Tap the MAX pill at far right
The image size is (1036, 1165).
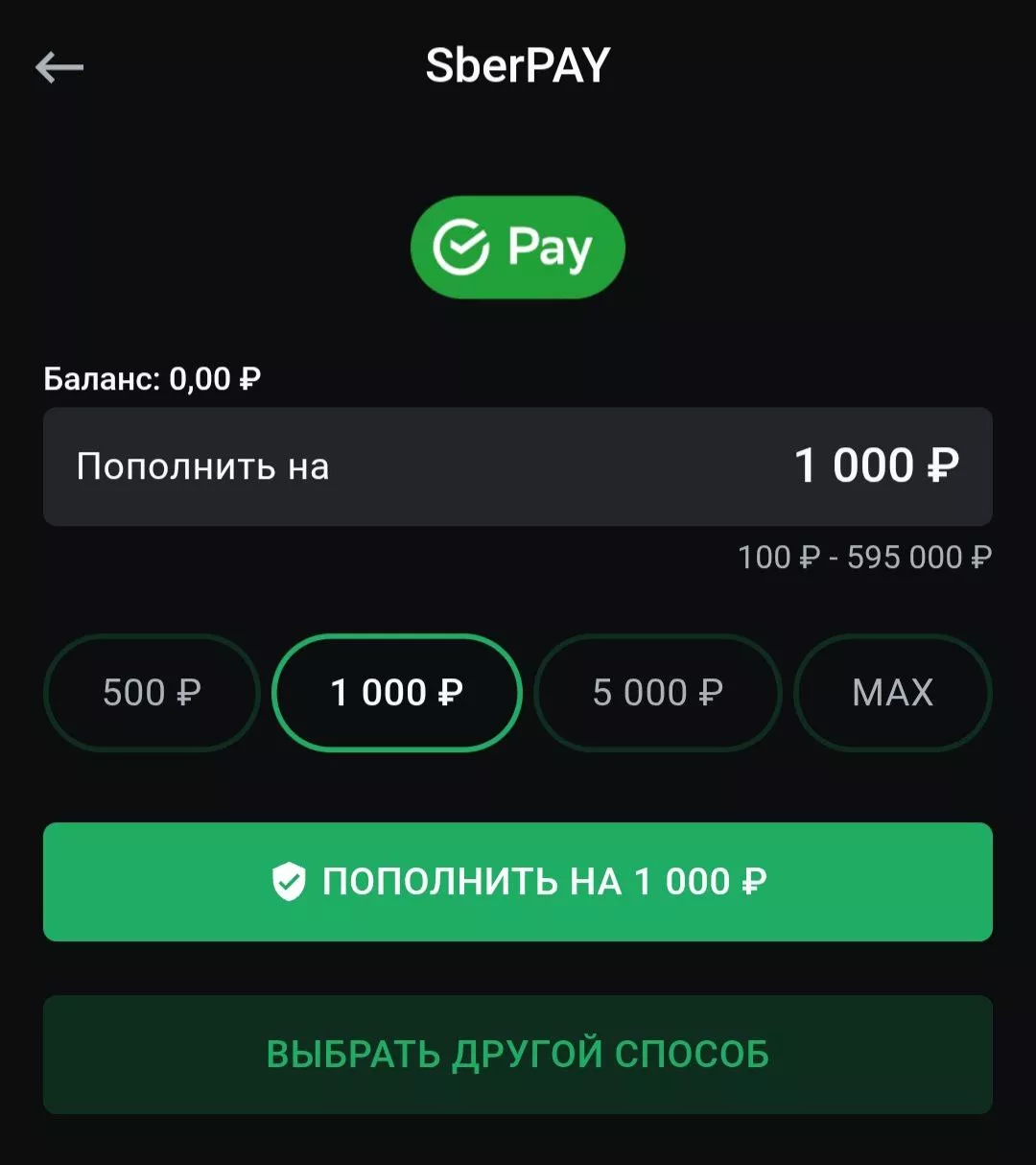click(x=892, y=693)
